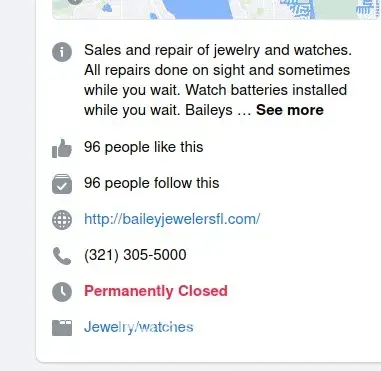
Task: Call the phone number (321) 305-5000
Action: (x=135, y=255)
